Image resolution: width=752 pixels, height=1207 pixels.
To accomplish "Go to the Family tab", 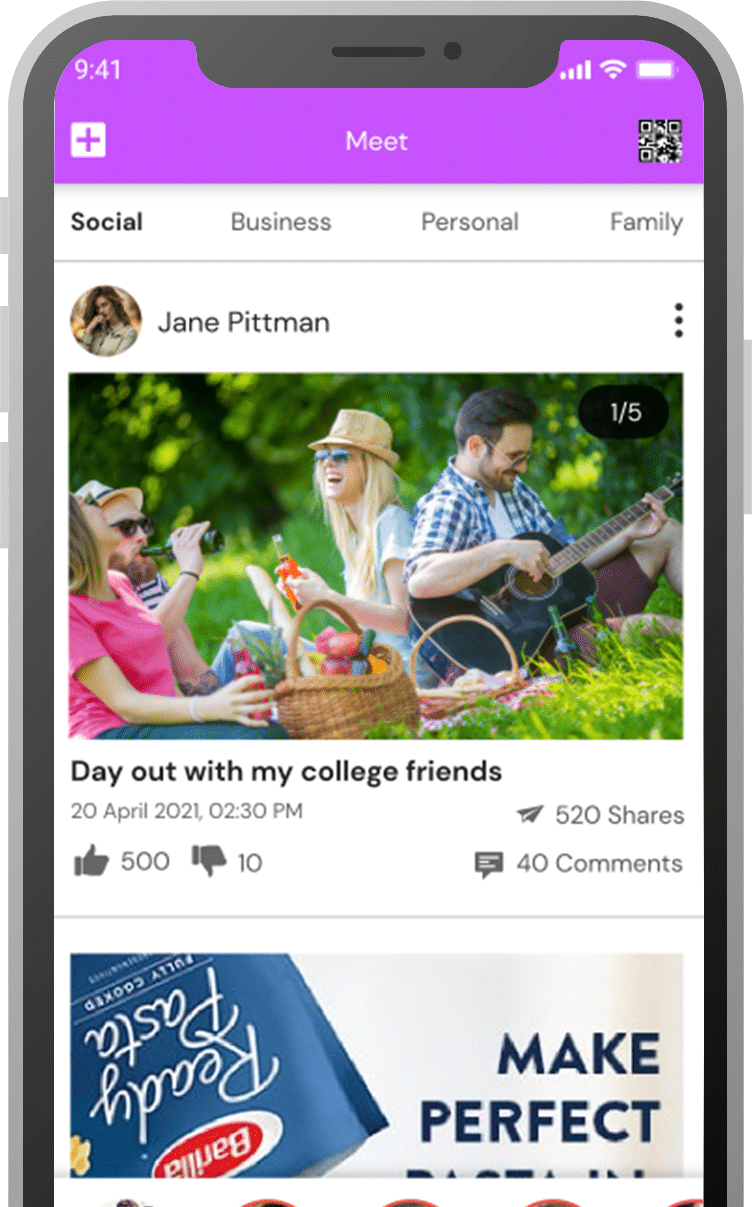I will coord(646,222).
